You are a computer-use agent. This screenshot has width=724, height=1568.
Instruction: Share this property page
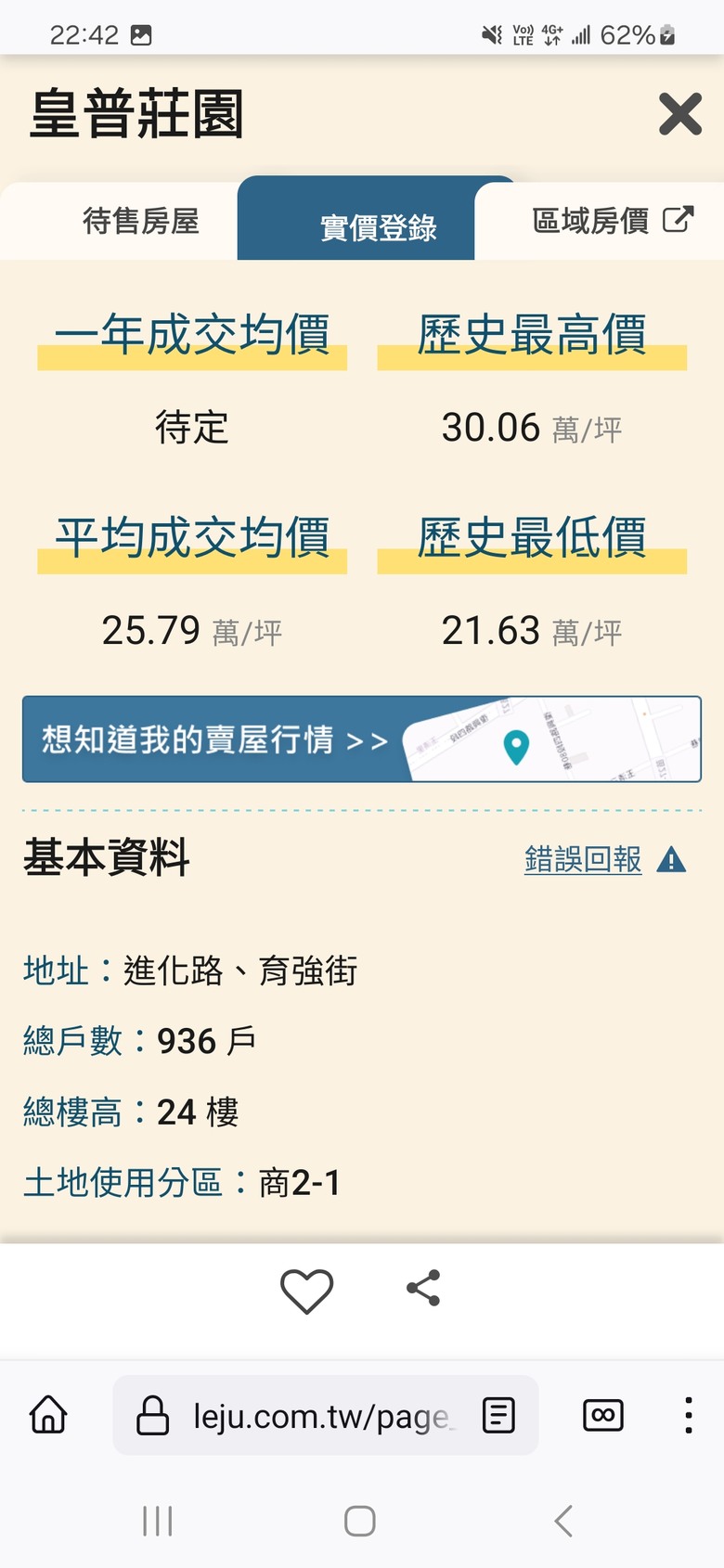click(x=423, y=1289)
